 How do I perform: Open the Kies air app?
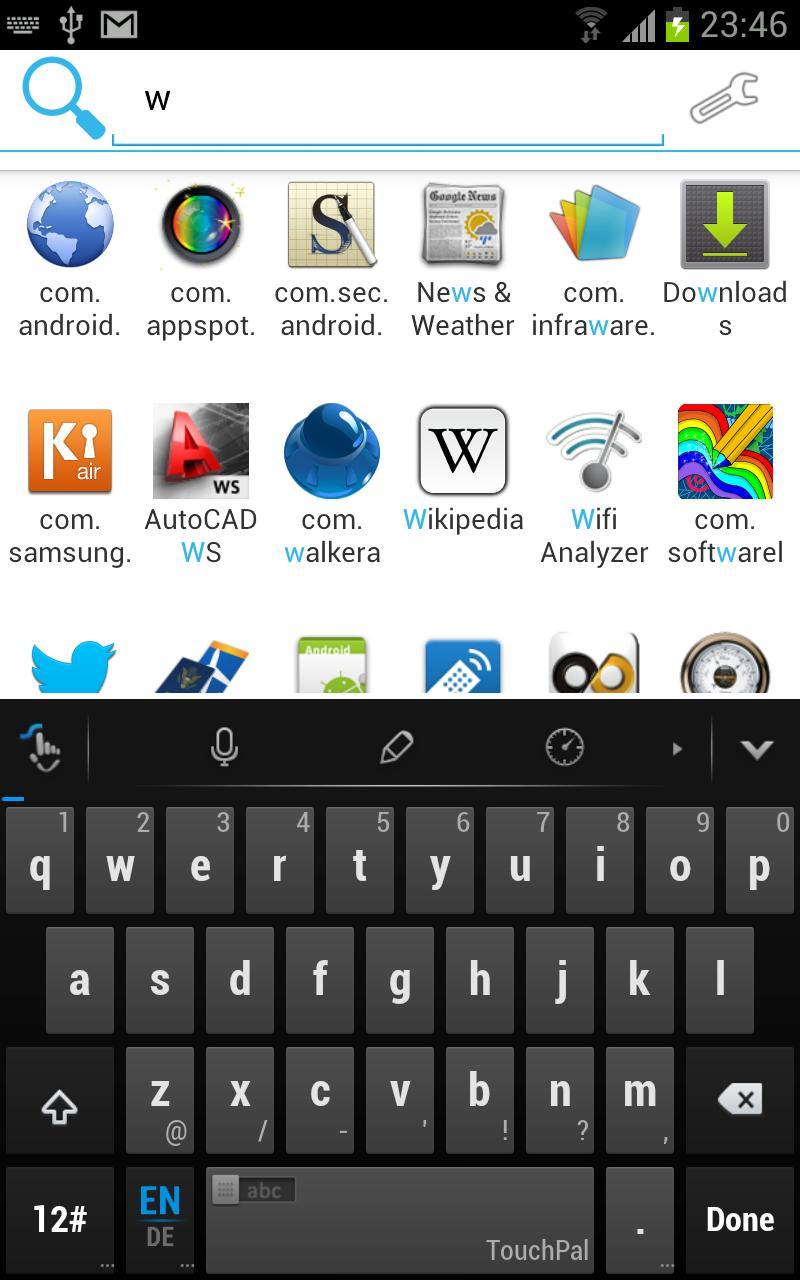pos(69,452)
